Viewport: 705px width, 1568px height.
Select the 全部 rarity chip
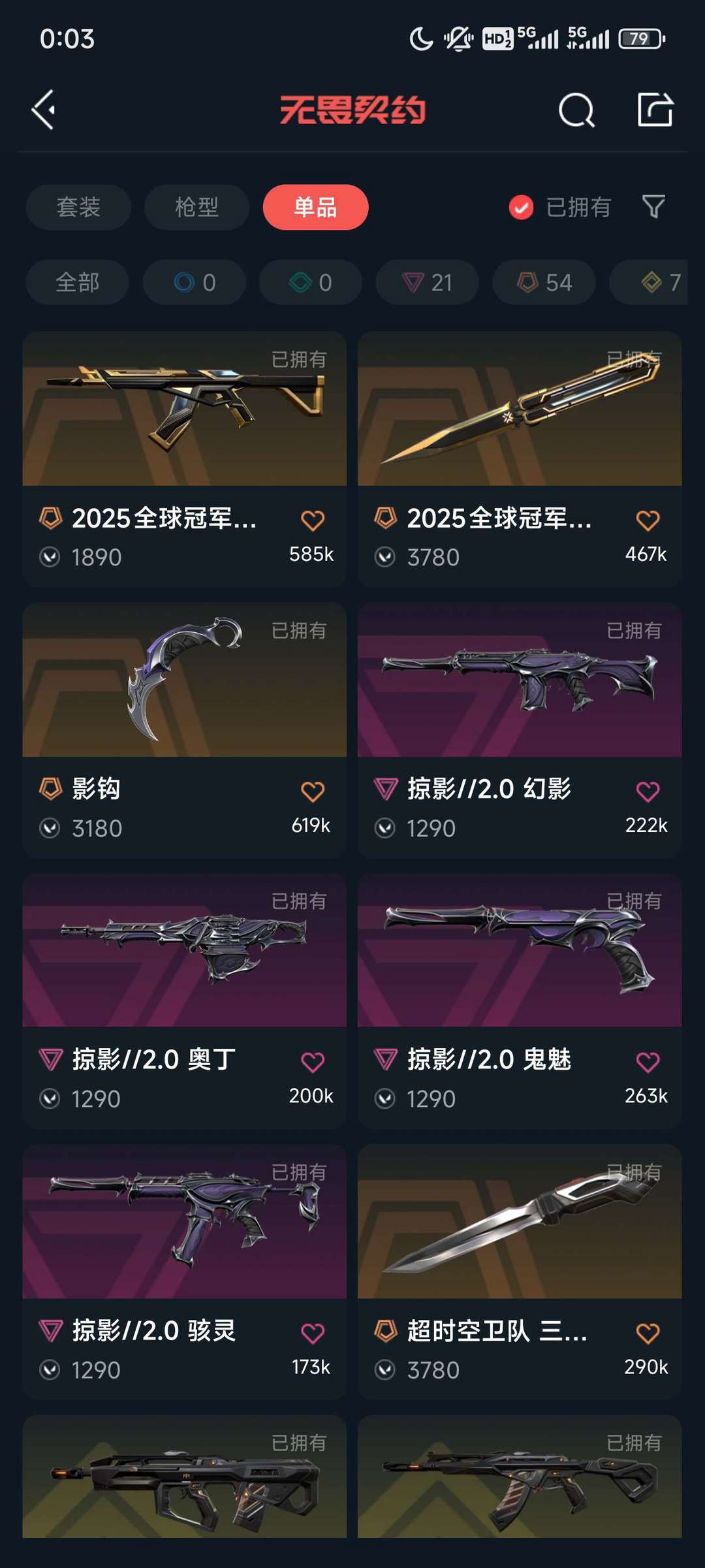coord(77,282)
